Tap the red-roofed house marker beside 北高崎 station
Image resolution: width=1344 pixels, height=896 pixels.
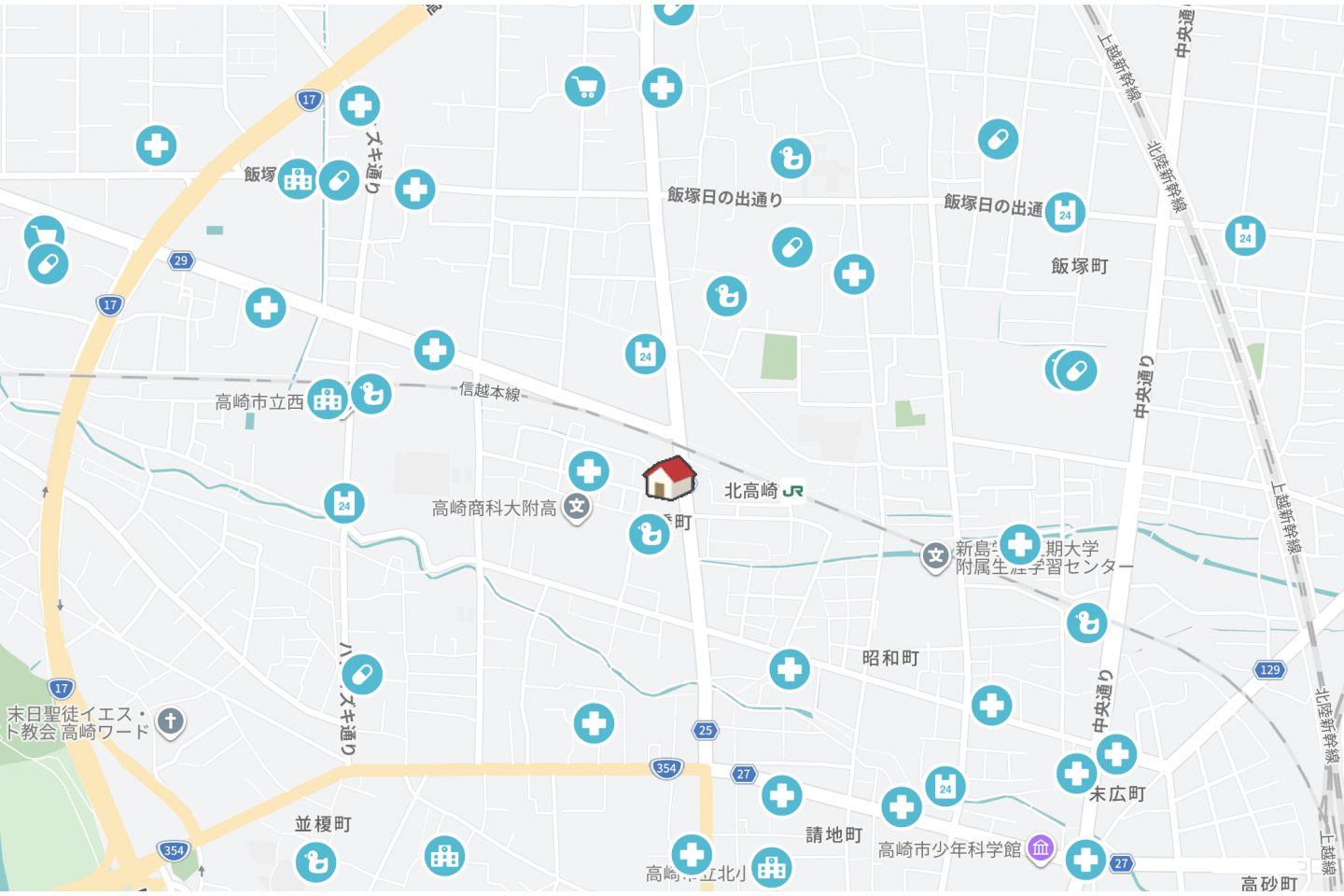pyautogui.click(x=669, y=478)
